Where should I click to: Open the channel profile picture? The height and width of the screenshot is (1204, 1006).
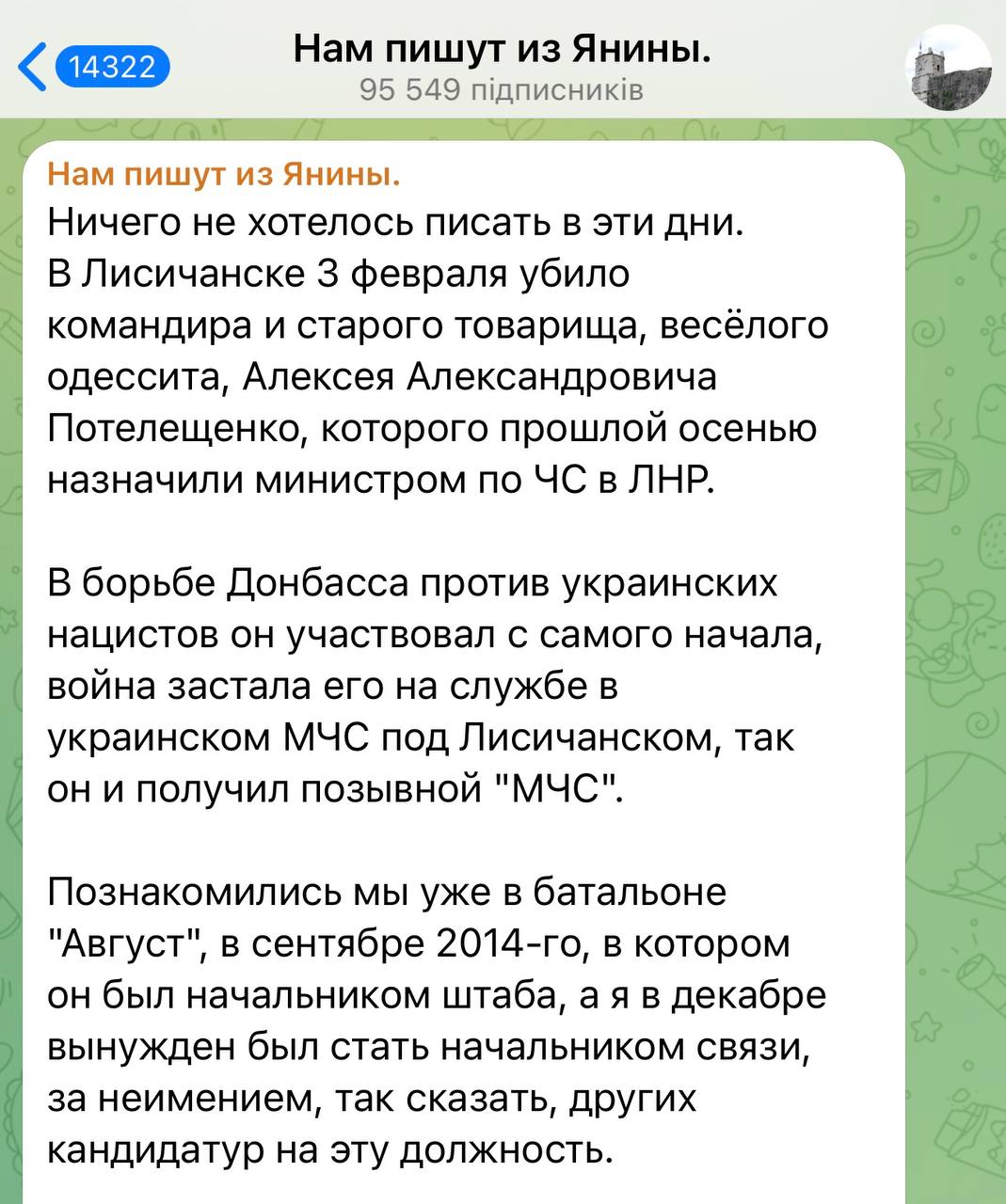tap(948, 68)
